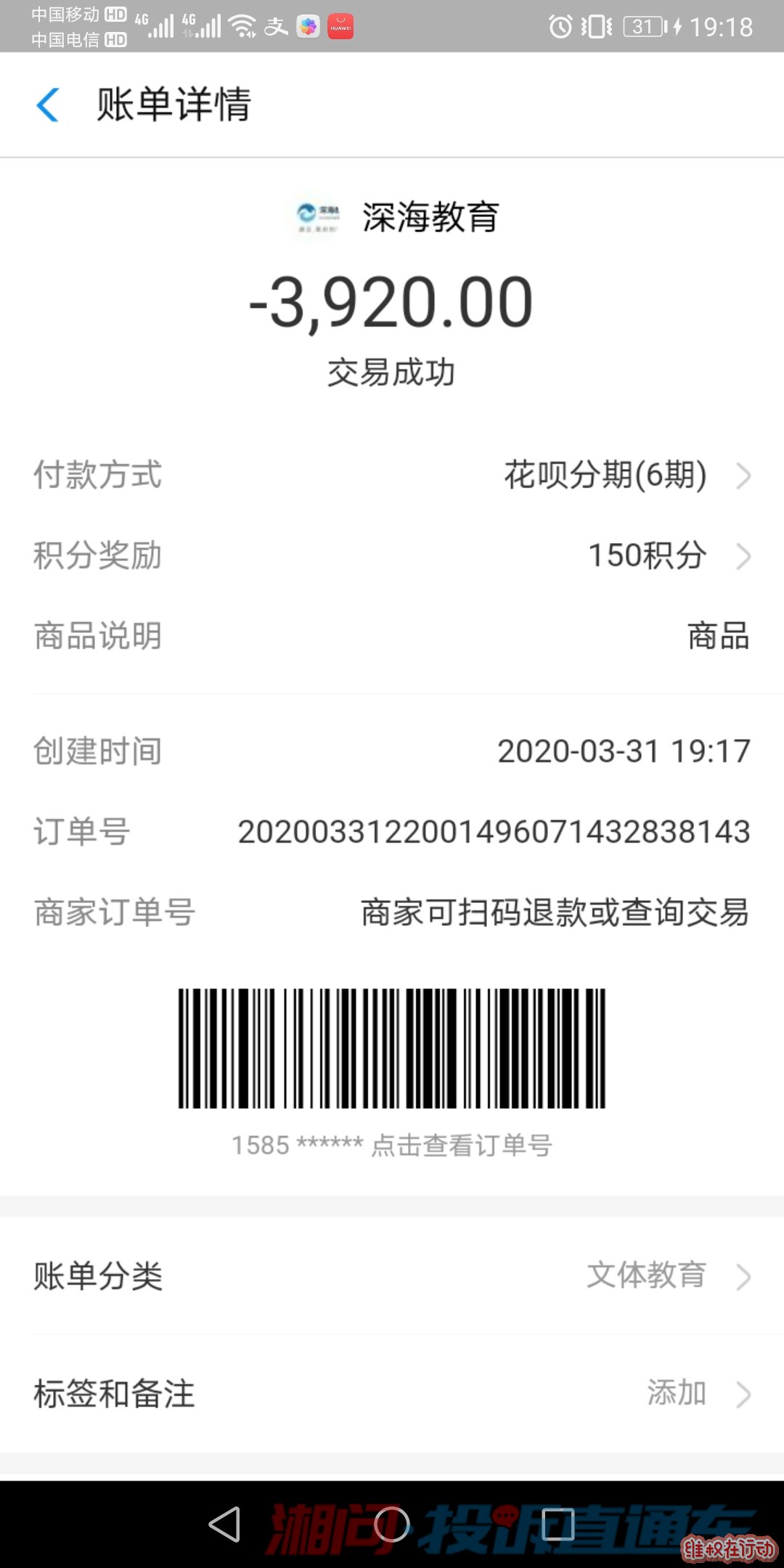This screenshot has width=784, height=1568.
Task: Go back from 账单详情 page
Action: [48, 105]
